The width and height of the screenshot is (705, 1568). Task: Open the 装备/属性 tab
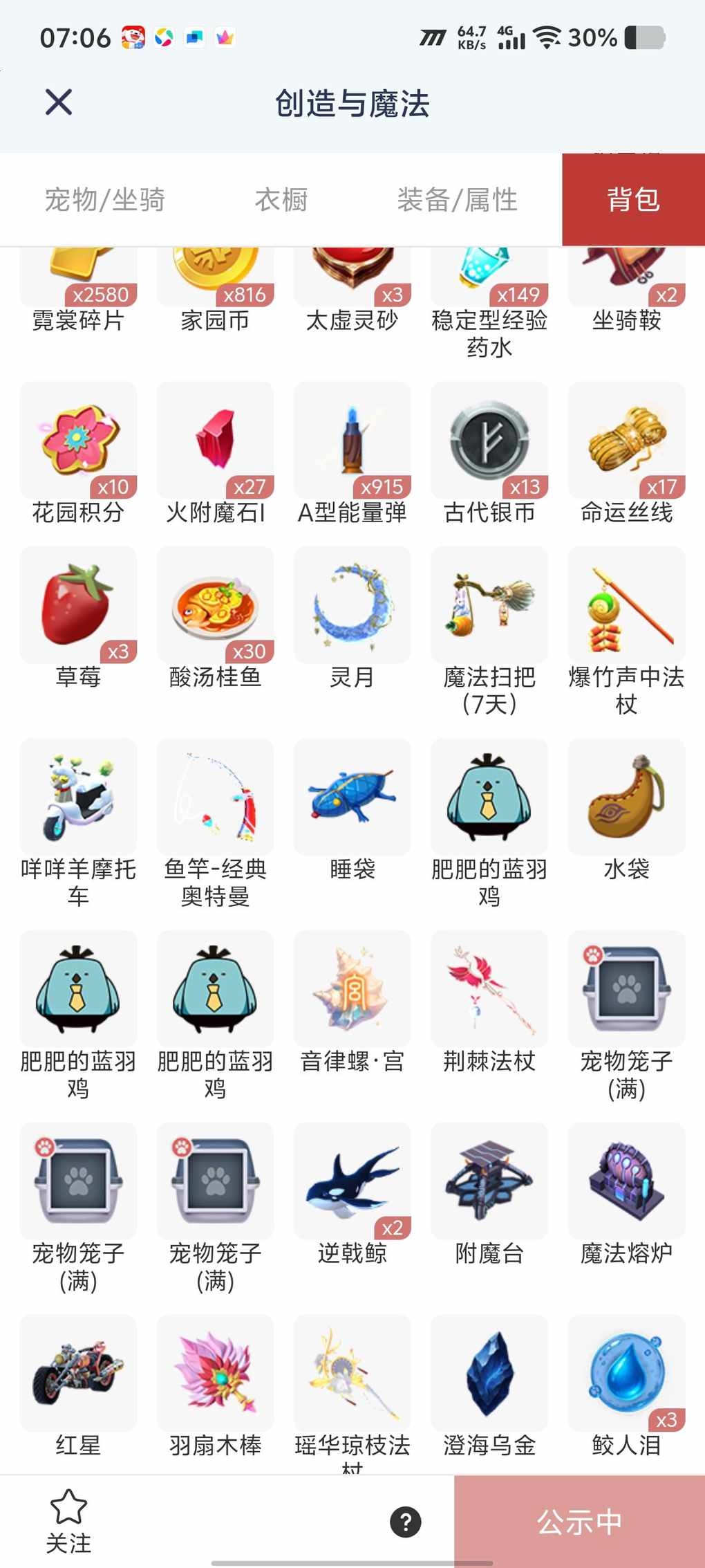[457, 200]
